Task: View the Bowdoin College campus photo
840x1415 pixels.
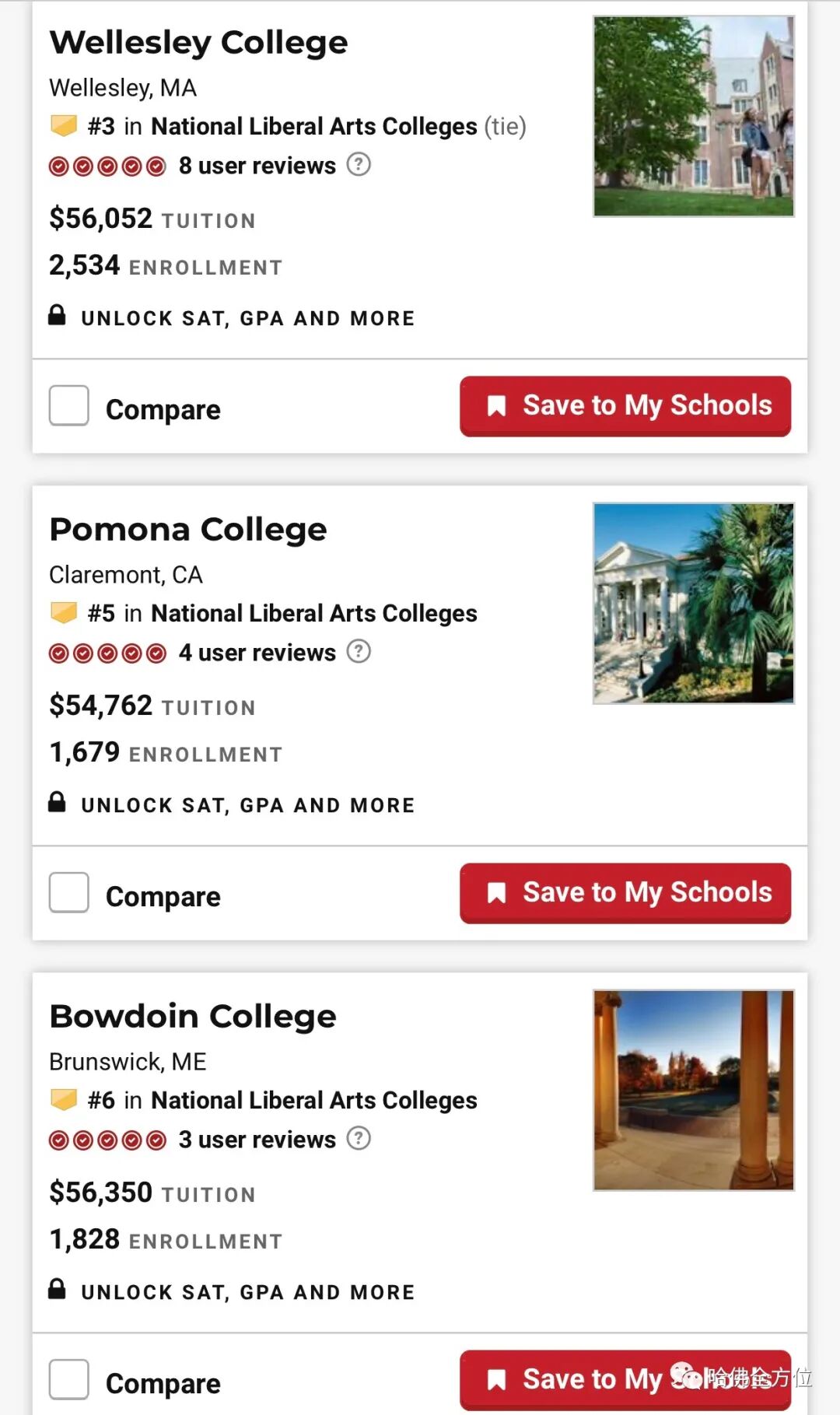Action: coord(693,1091)
